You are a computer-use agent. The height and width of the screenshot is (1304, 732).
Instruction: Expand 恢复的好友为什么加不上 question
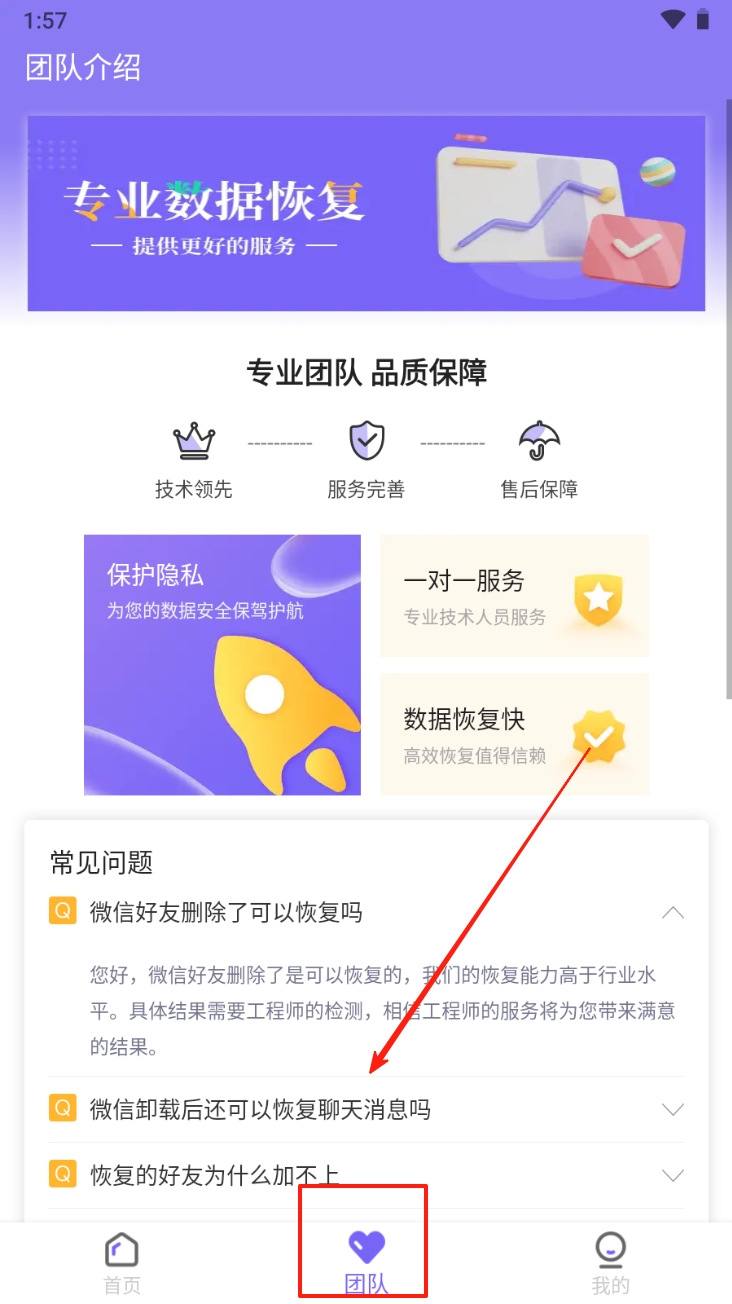pyautogui.click(x=366, y=1175)
